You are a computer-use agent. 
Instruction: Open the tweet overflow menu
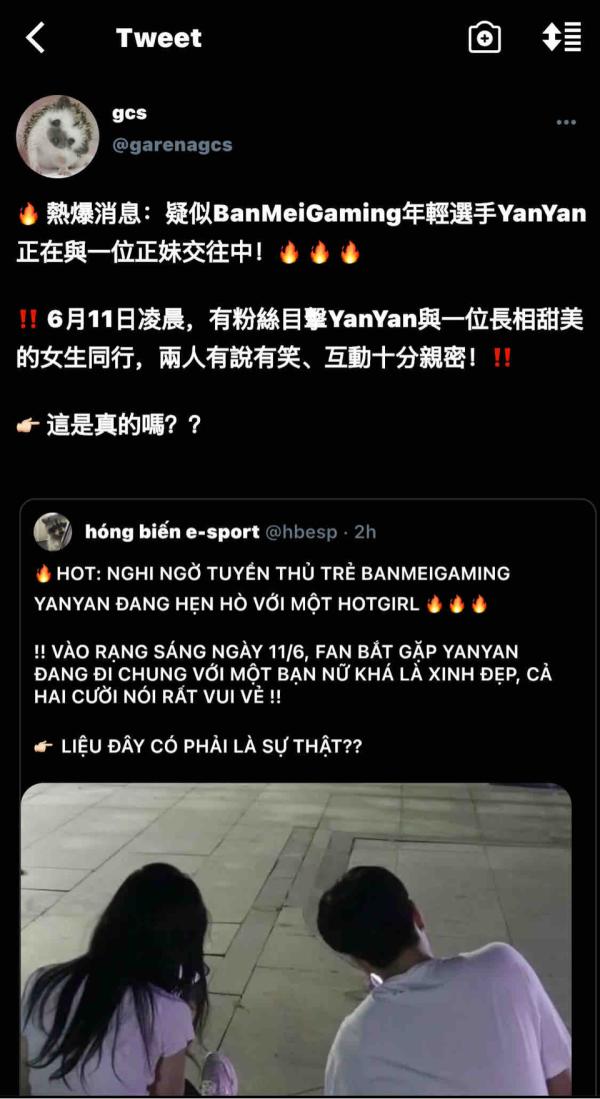tap(566, 123)
